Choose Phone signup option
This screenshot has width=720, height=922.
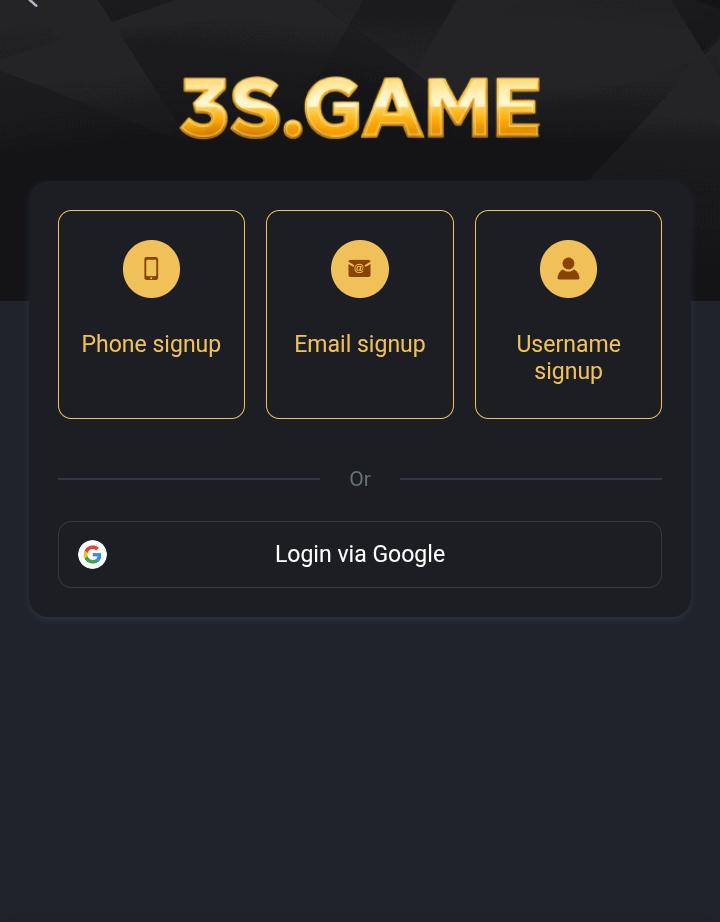coord(151,314)
